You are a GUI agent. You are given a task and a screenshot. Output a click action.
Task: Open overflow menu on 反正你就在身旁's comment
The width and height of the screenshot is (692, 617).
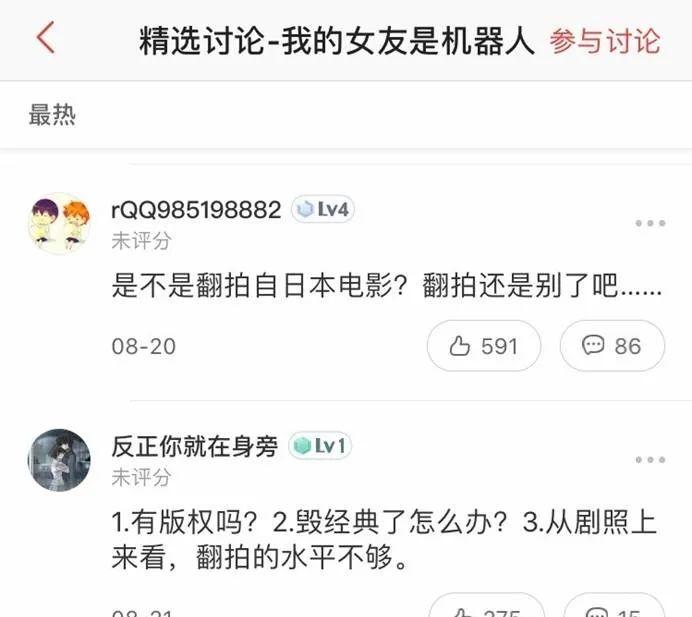click(x=649, y=460)
